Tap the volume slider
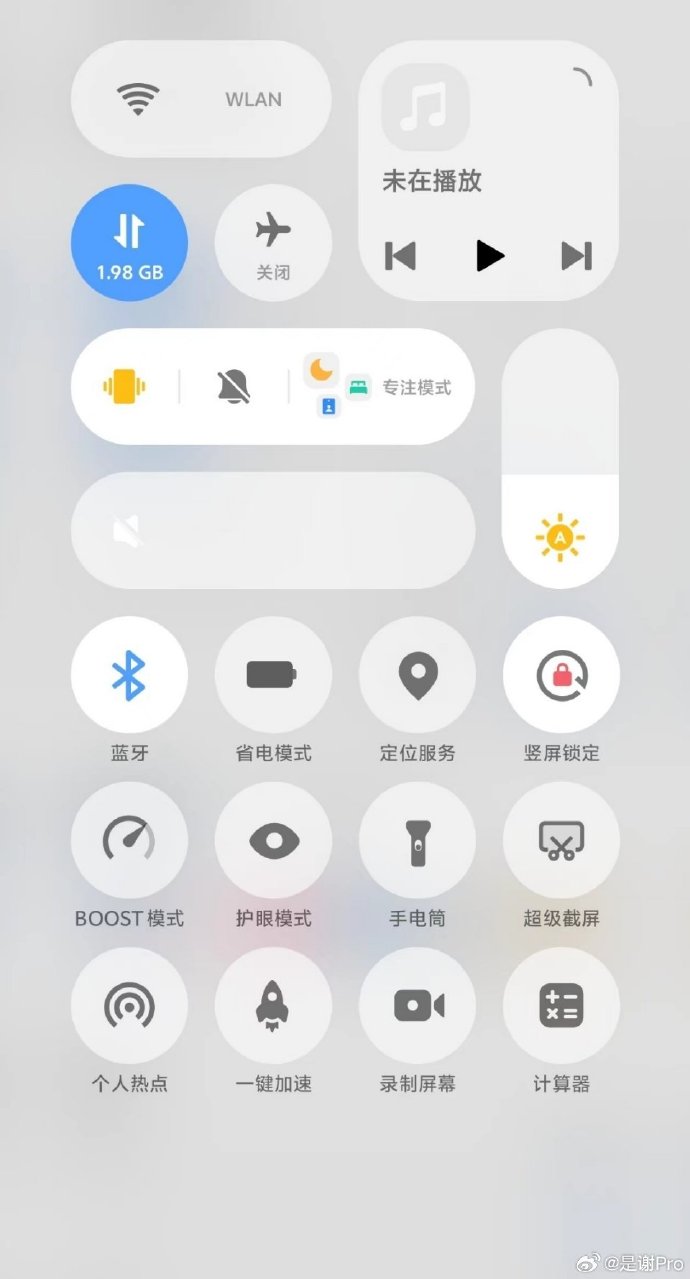The width and height of the screenshot is (690, 1279). (x=273, y=530)
